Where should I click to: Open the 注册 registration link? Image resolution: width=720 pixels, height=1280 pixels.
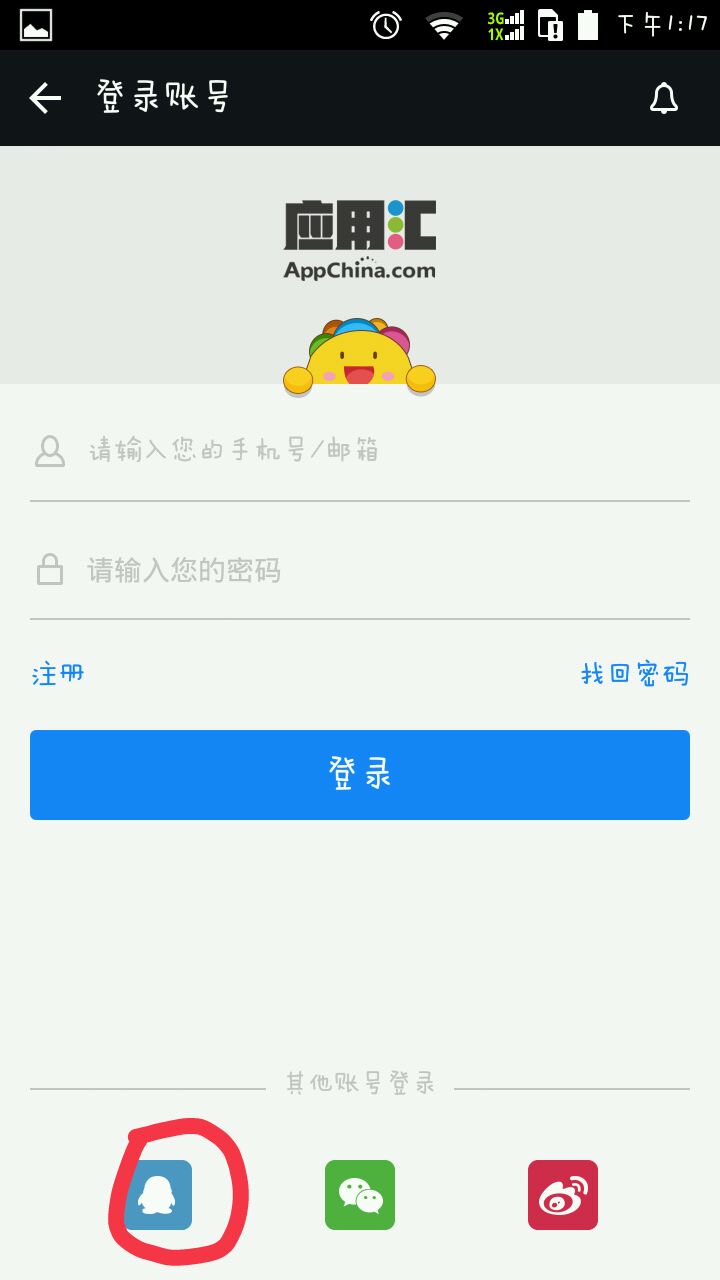click(x=58, y=674)
